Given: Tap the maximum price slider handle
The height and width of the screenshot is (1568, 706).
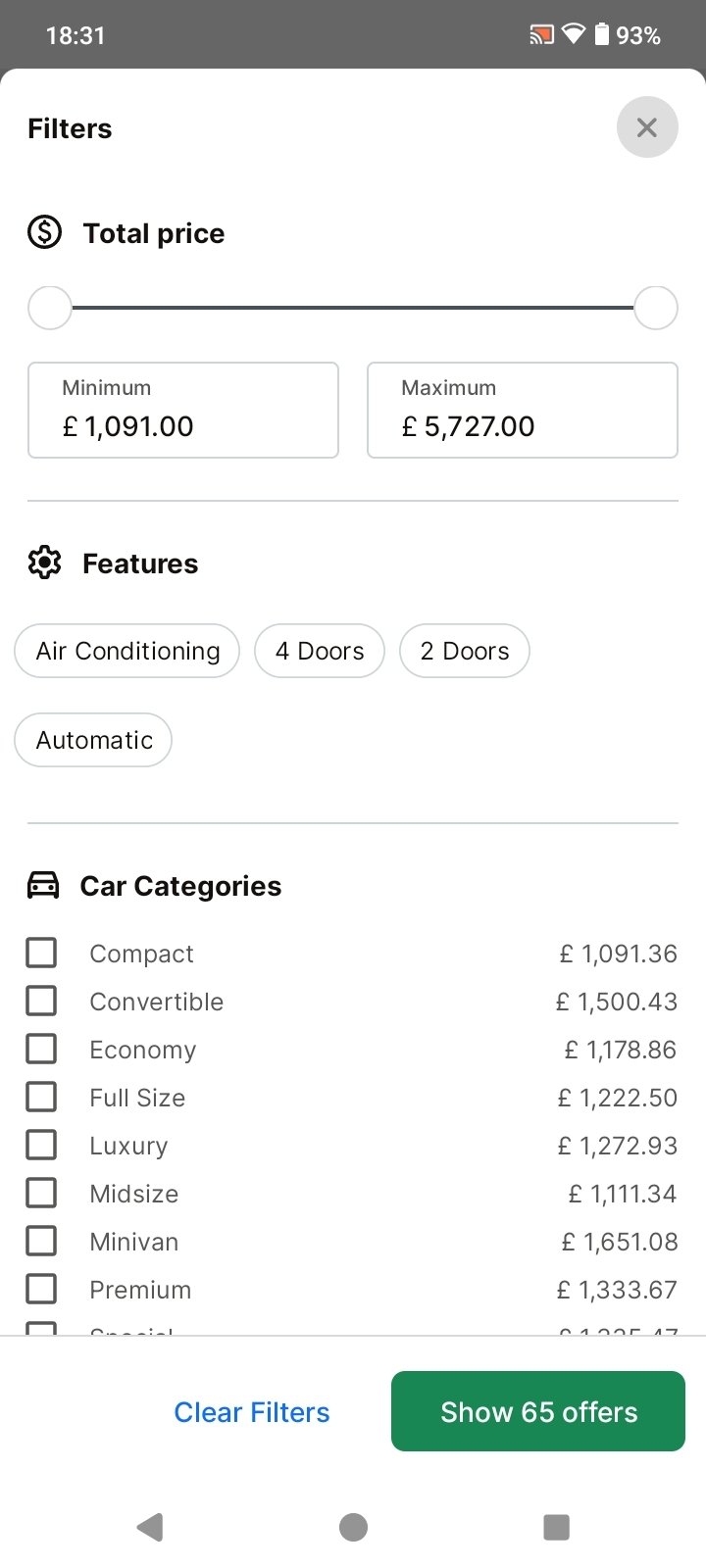Looking at the screenshot, I should click(x=656, y=308).
